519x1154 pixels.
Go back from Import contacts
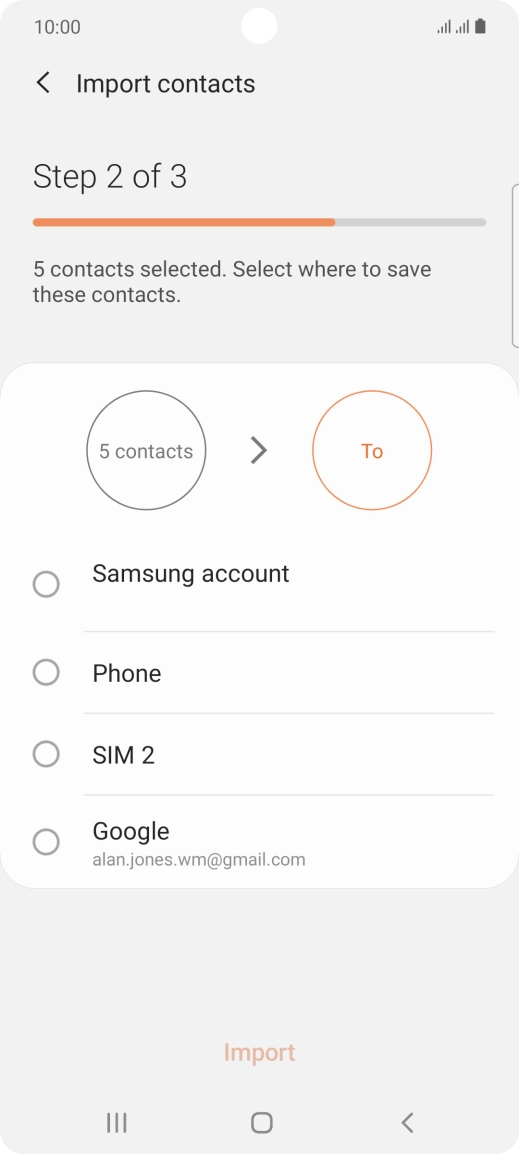43,83
